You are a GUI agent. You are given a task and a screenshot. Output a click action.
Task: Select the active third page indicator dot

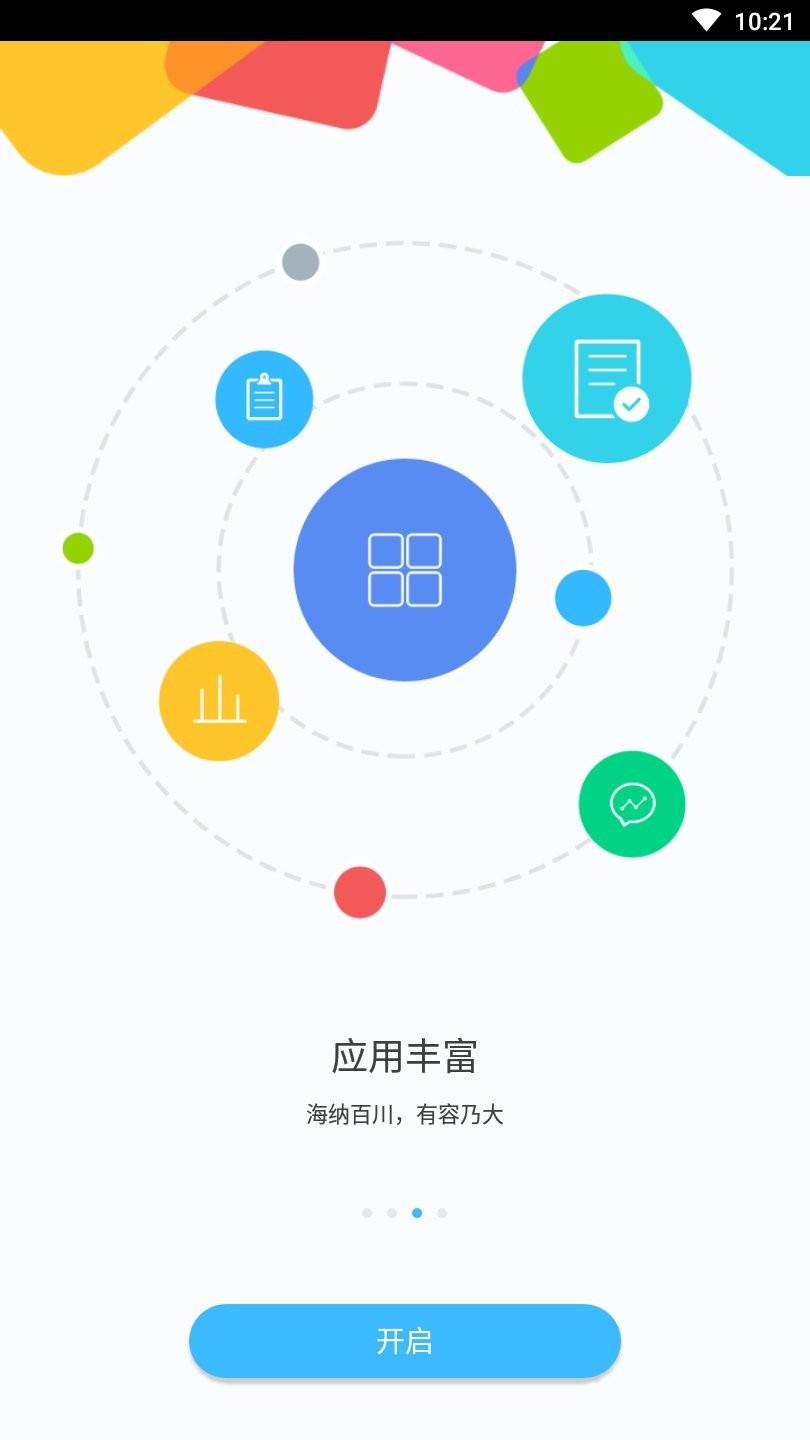(417, 1213)
